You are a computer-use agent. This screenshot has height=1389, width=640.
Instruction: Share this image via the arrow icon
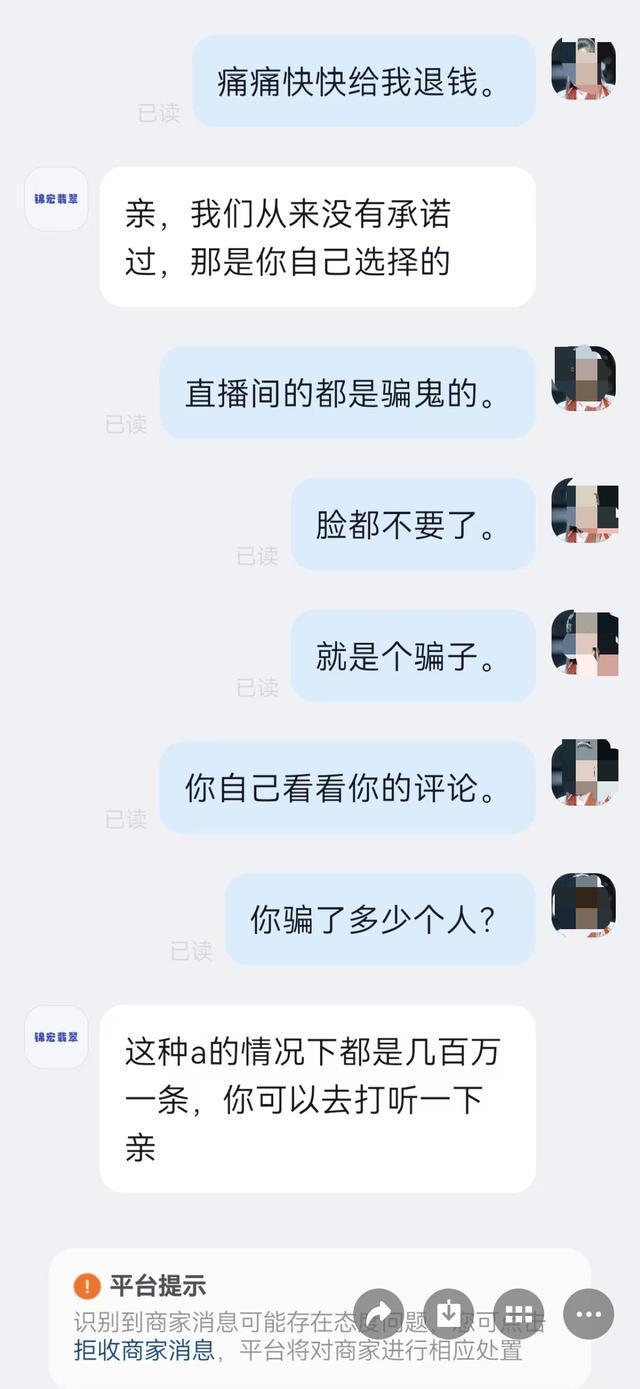click(379, 1314)
